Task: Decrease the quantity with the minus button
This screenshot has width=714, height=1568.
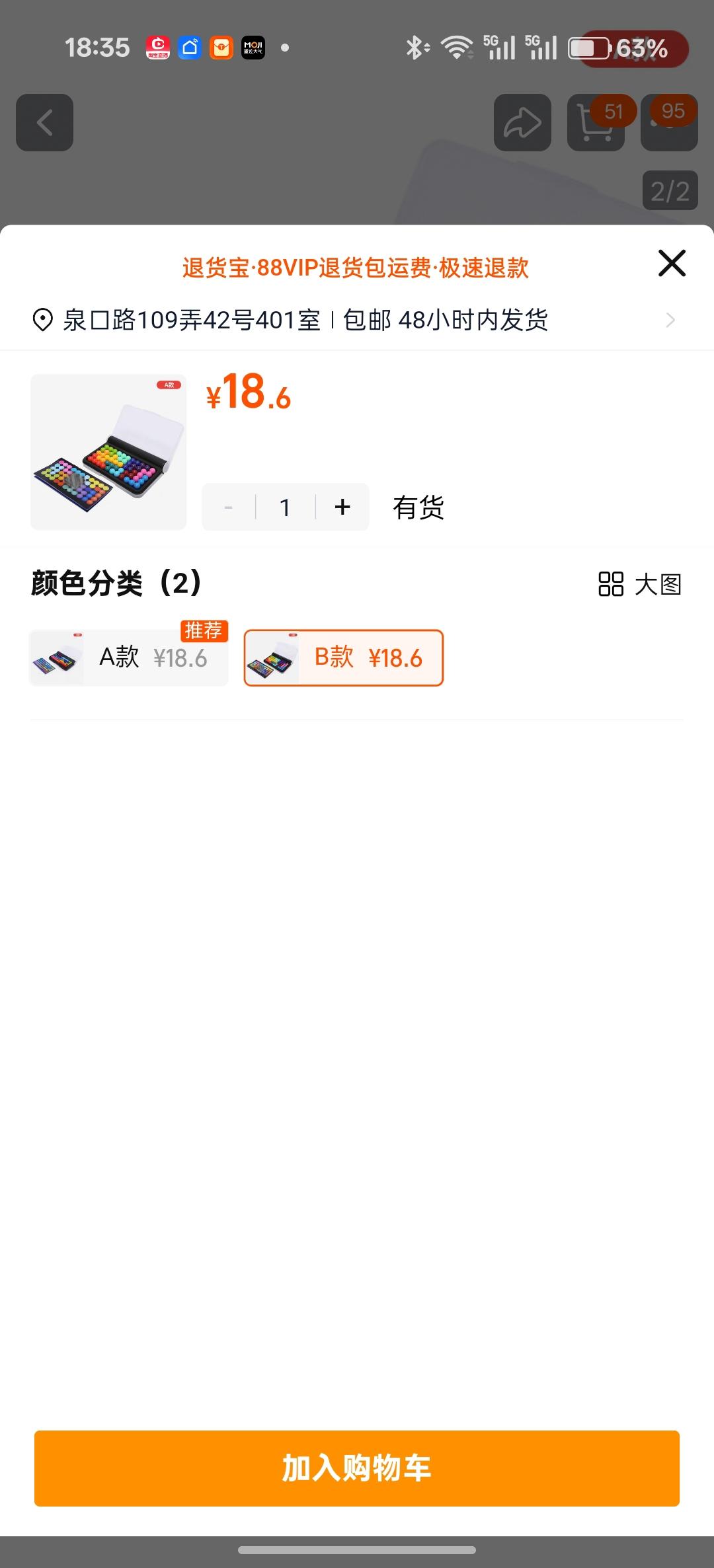Action: point(229,507)
